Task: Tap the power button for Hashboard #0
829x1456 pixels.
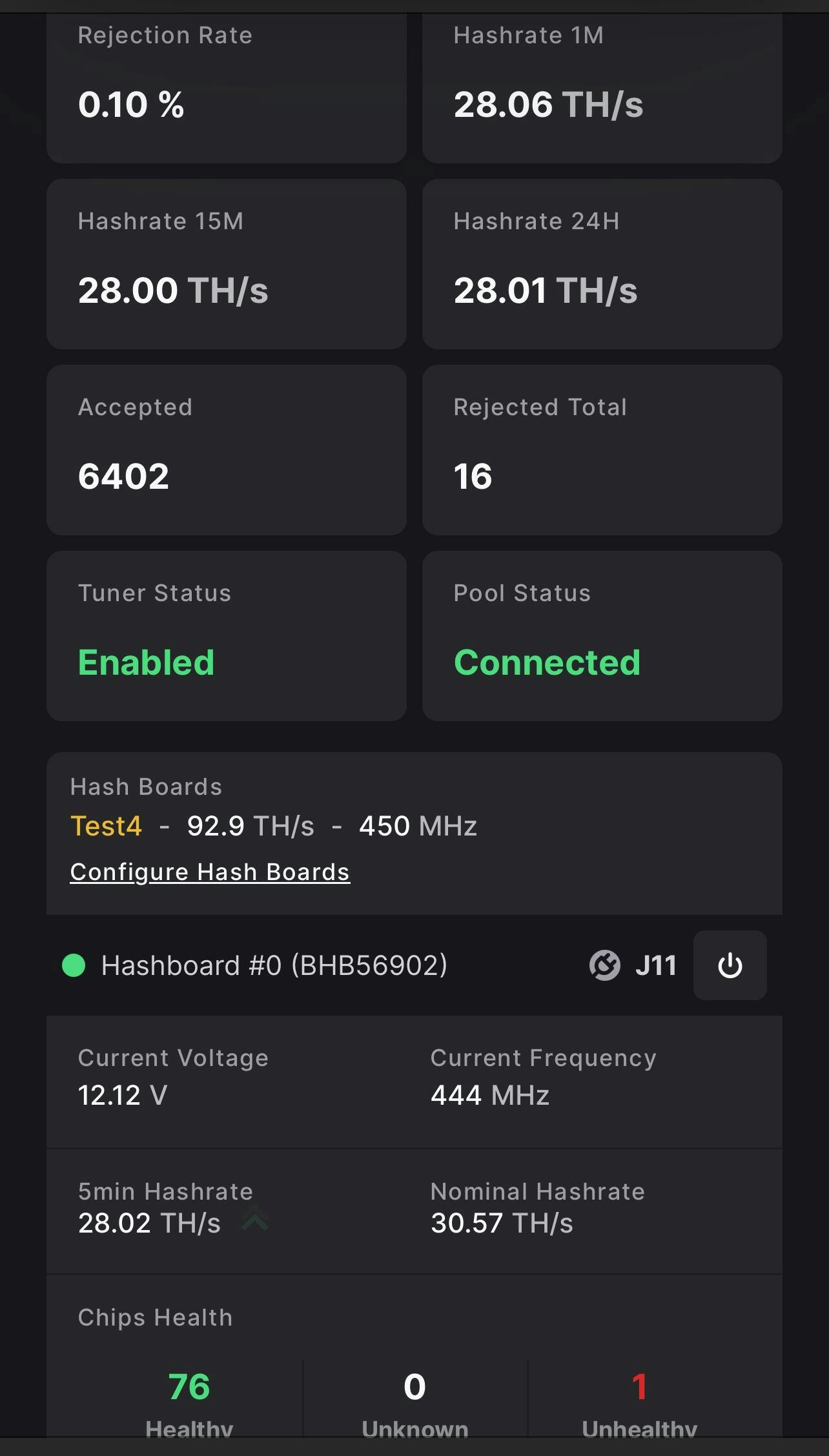Action: (730, 966)
